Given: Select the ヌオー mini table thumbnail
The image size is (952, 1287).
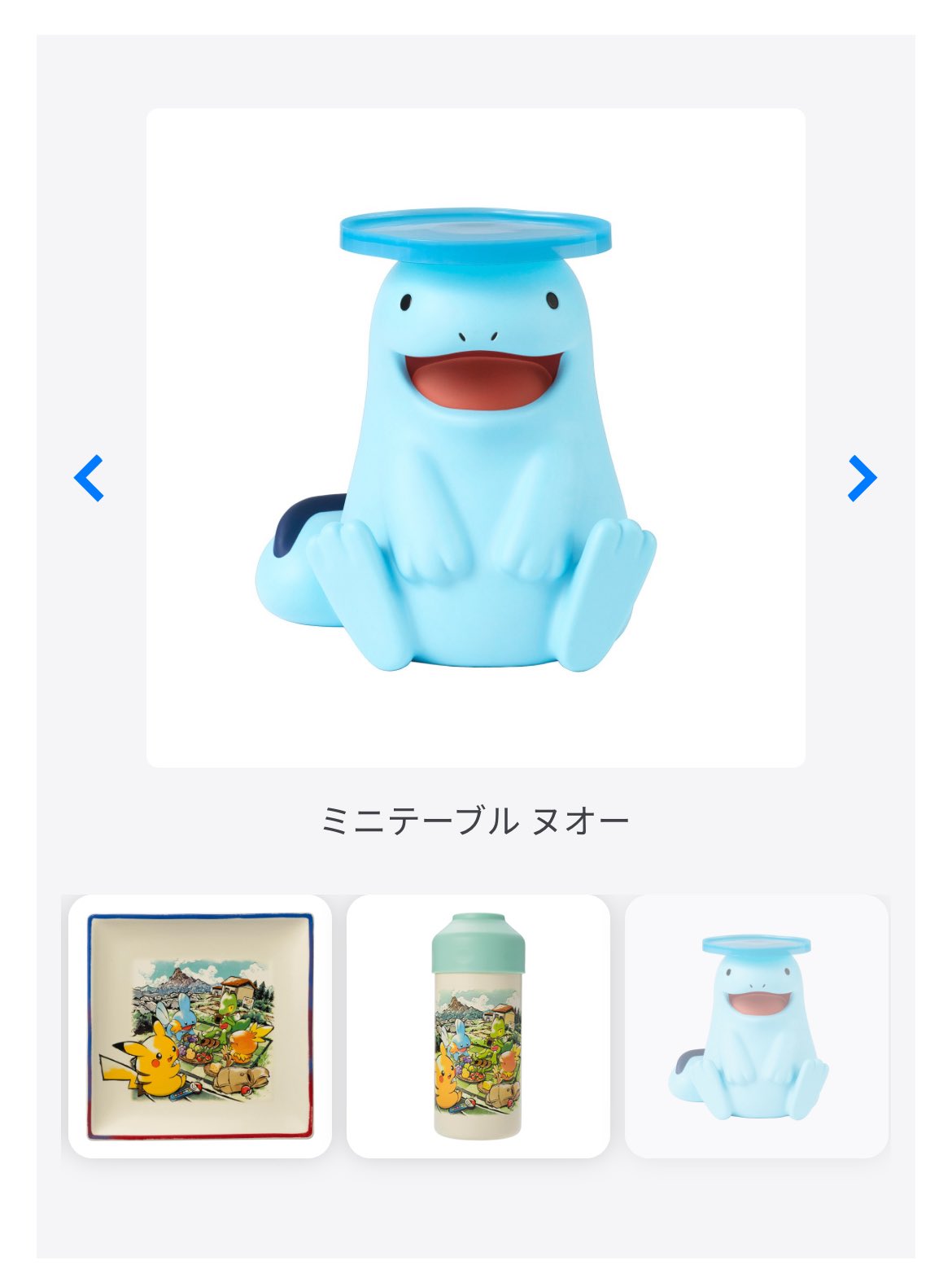Looking at the screenshot, I should [x=756, y=1026].
